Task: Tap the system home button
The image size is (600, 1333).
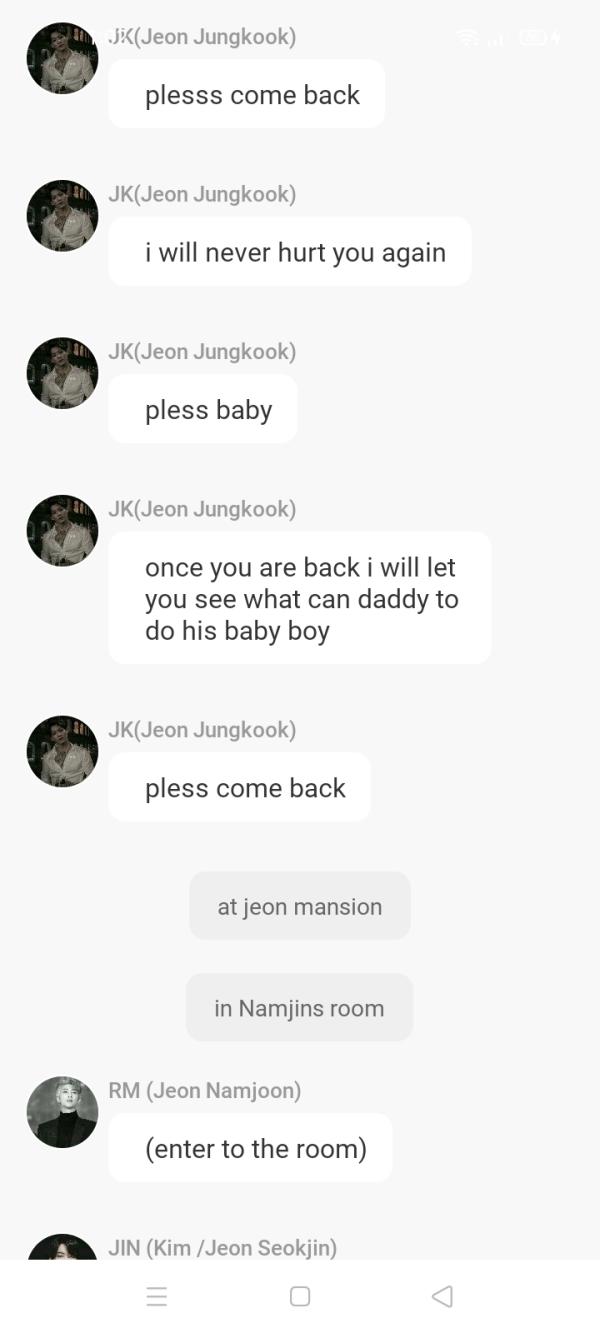Action: point(300,1296)
